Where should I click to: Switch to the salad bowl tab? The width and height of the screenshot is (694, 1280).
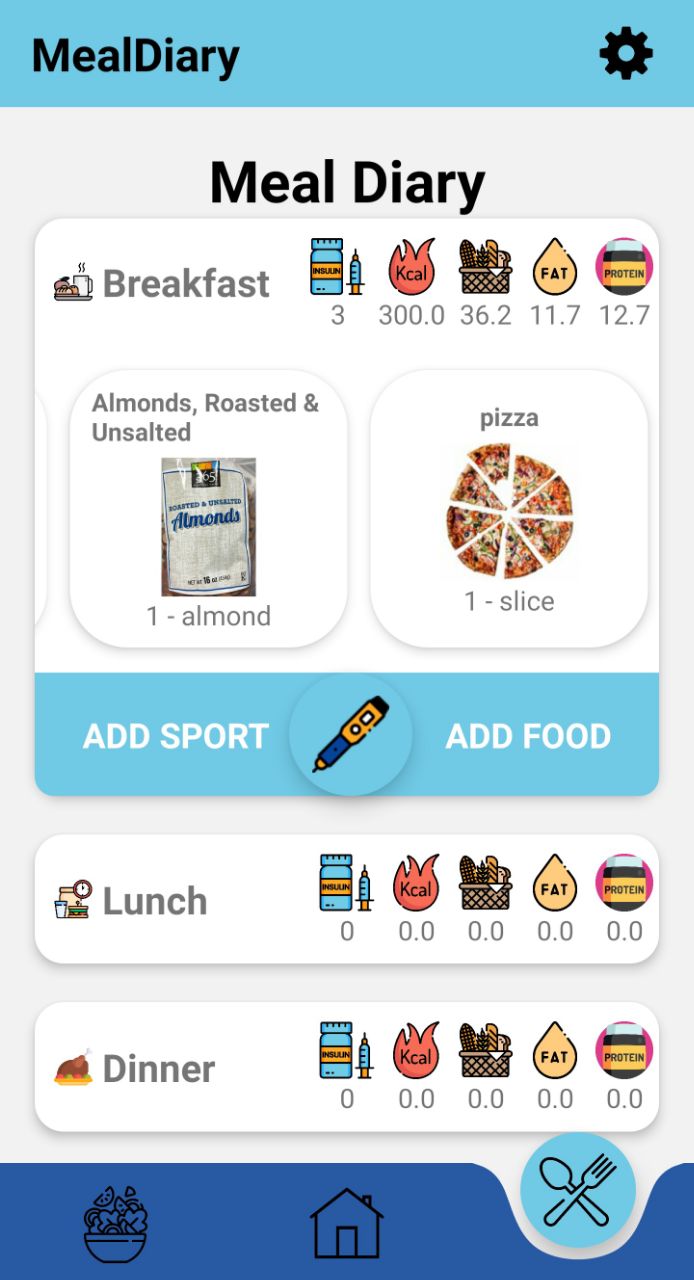click(x=115, y=1222)
